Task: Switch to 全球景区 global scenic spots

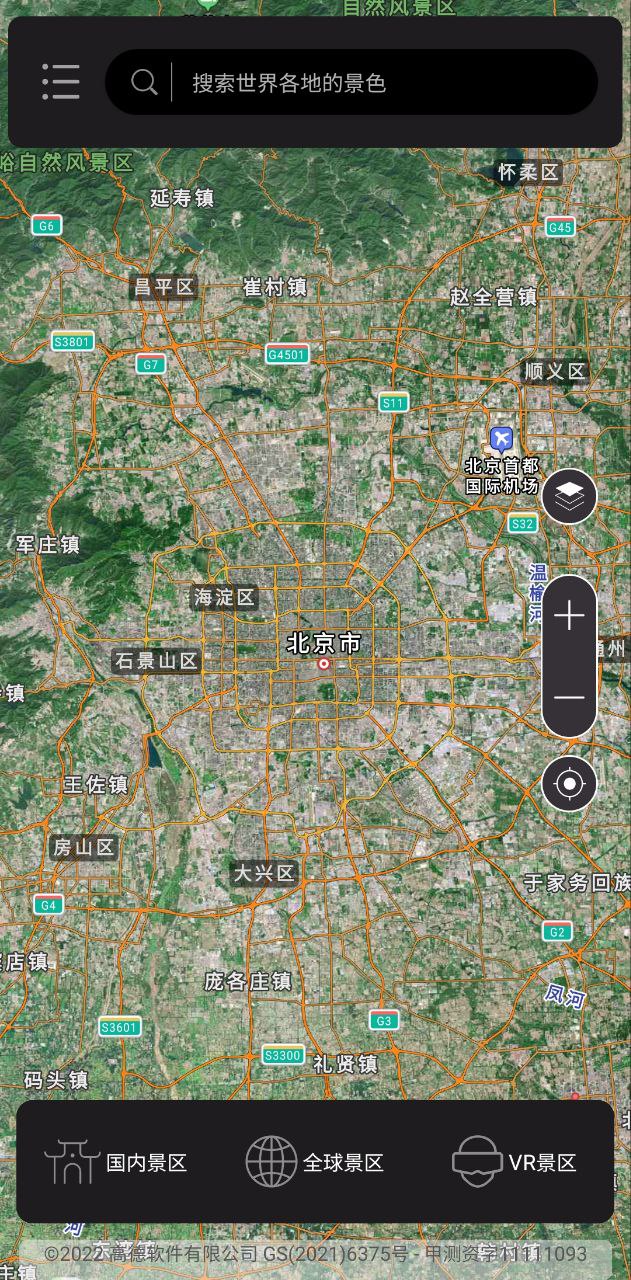Action: 315,1162
